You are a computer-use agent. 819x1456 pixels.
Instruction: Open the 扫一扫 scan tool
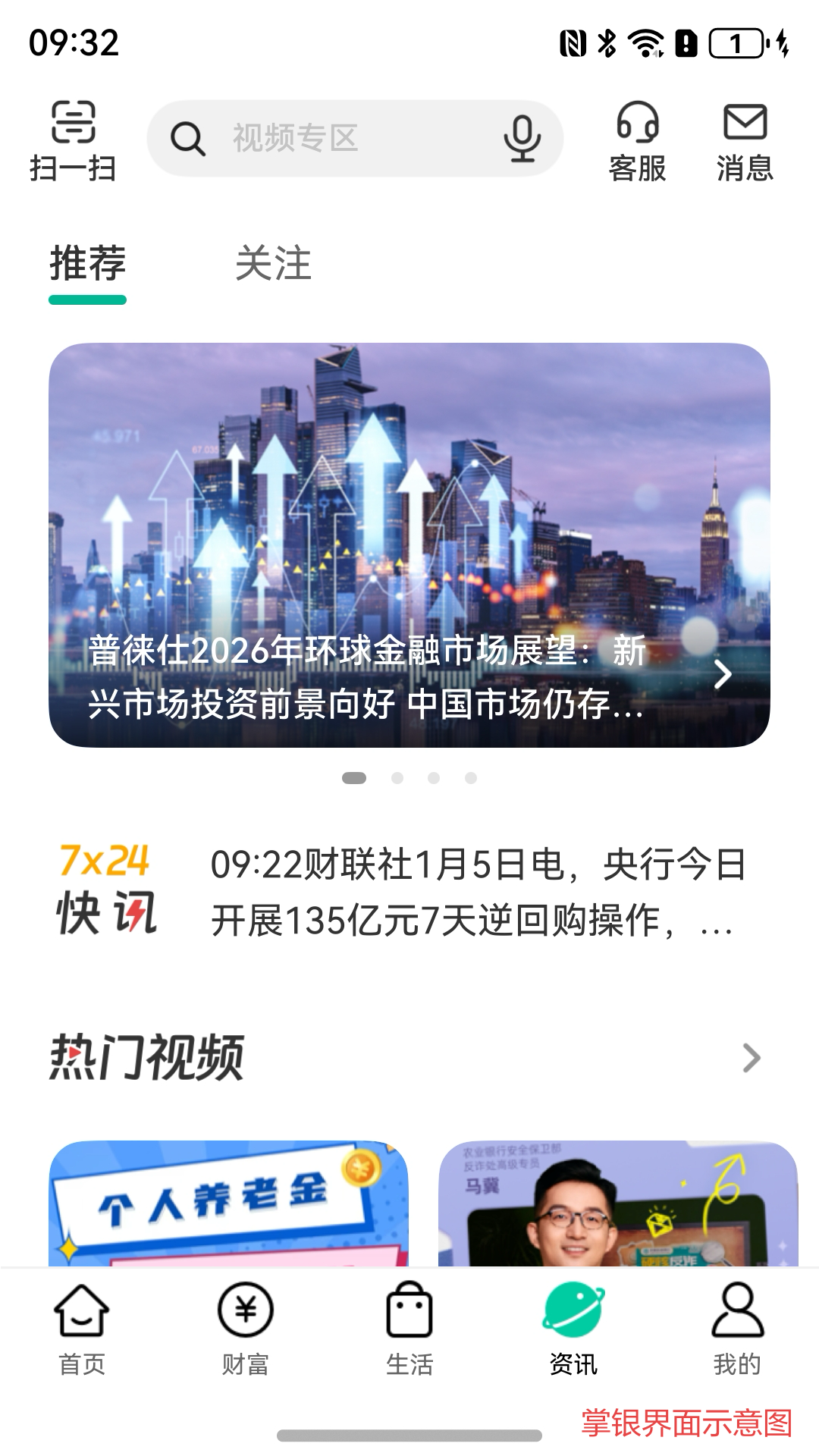point(74,140)
